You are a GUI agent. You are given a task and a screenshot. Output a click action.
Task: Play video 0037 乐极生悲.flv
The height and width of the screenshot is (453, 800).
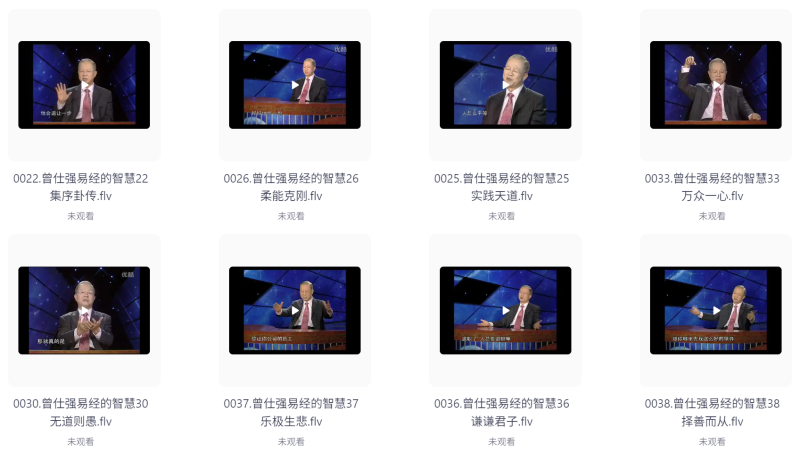coord(294,310)
